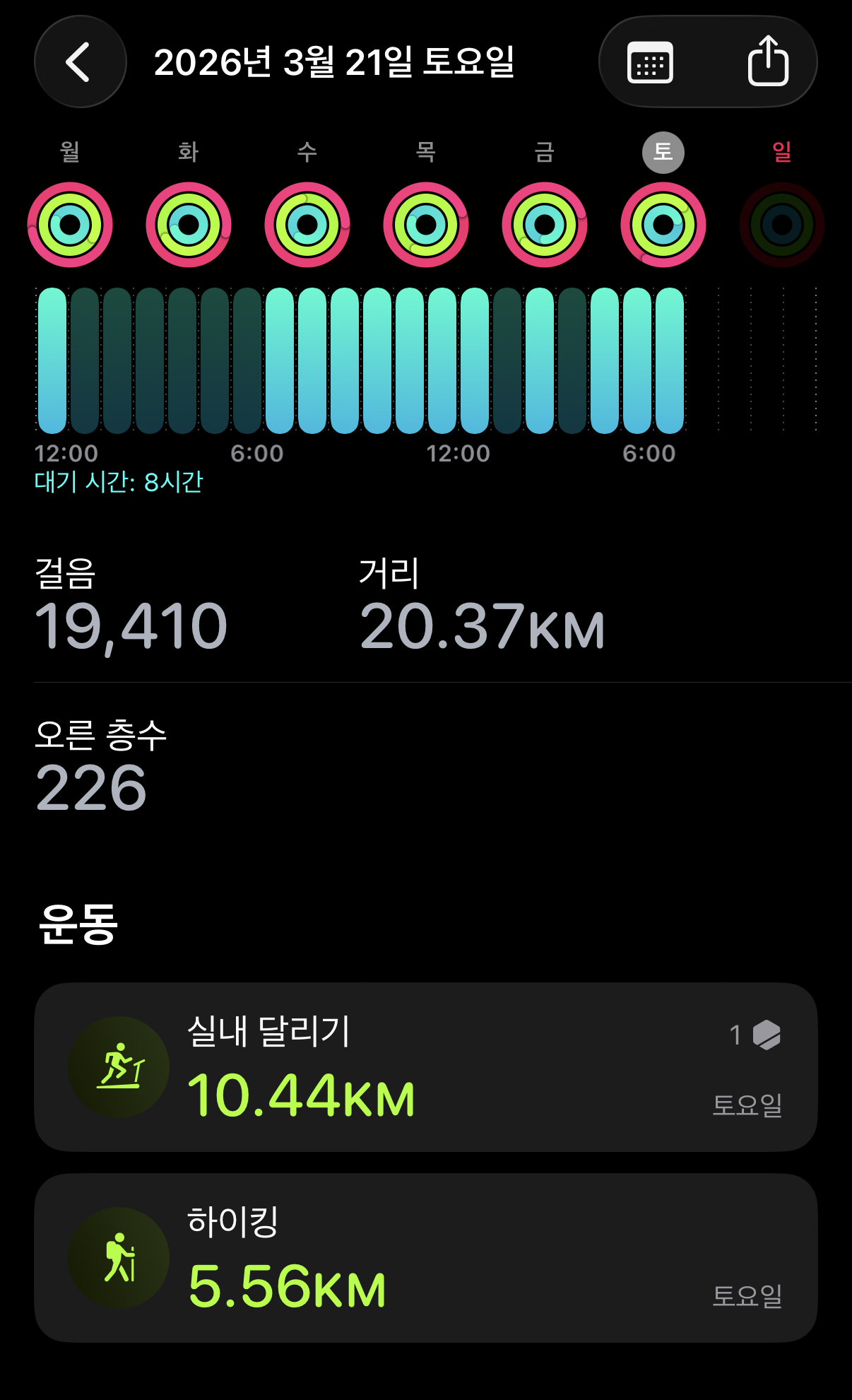Open the 하이킹 5.56KM workout
Image resolution: width=852 pixels, height=1400 pixels.
point(425,1257)
